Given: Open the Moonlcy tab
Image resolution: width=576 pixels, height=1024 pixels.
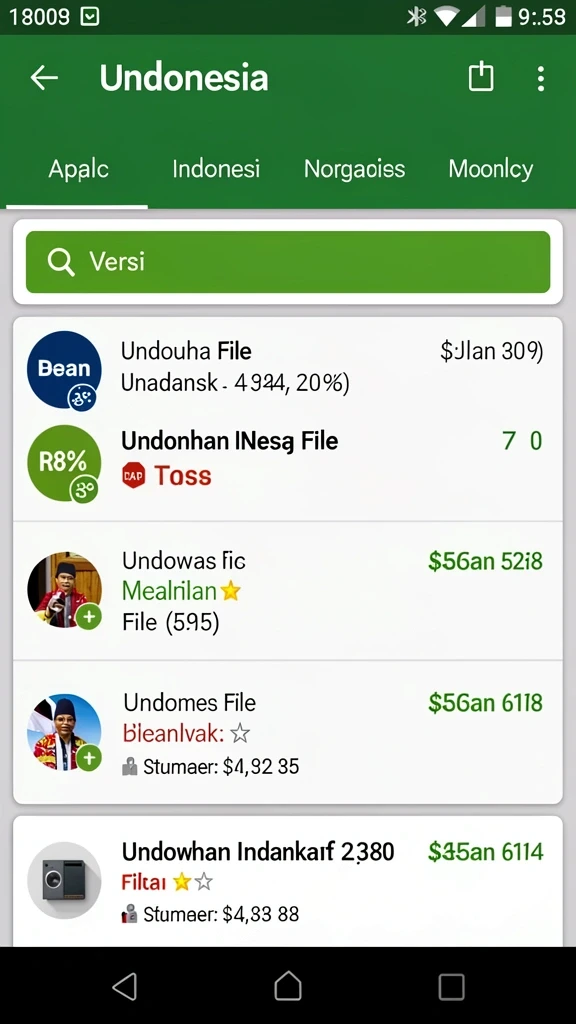Looking at the screenshot, I should (491, 169).
